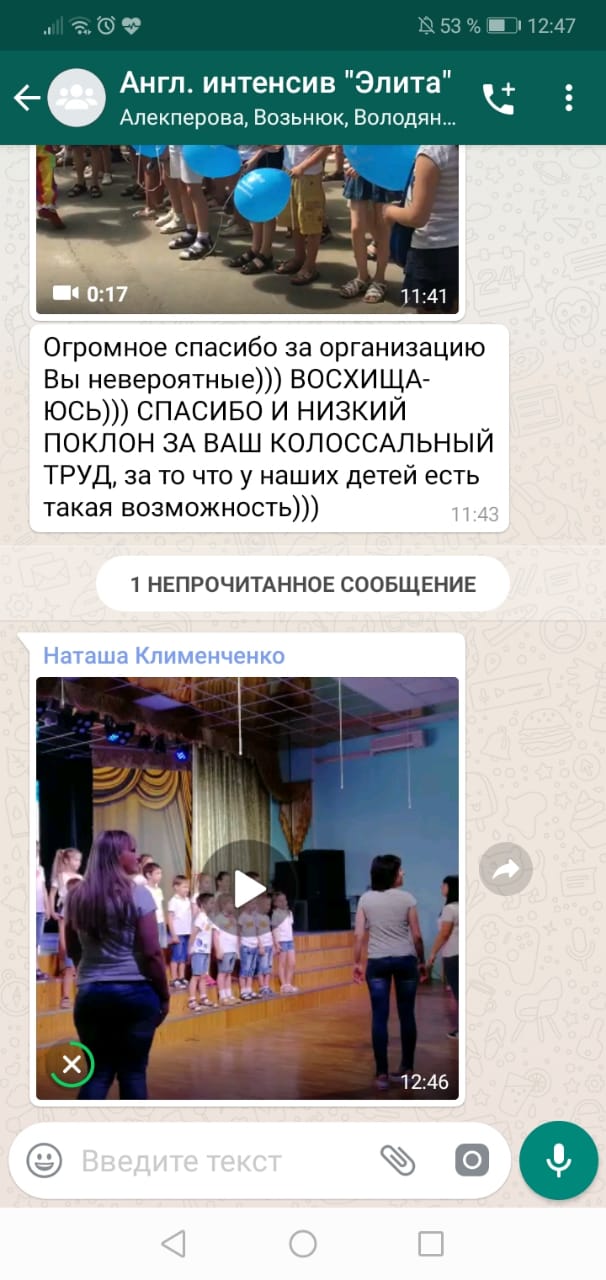Image resolution: width=606 pixels, height=1280 pixels.
Task: Attach a file with the paperclip
Action: tap(397, 1160)
